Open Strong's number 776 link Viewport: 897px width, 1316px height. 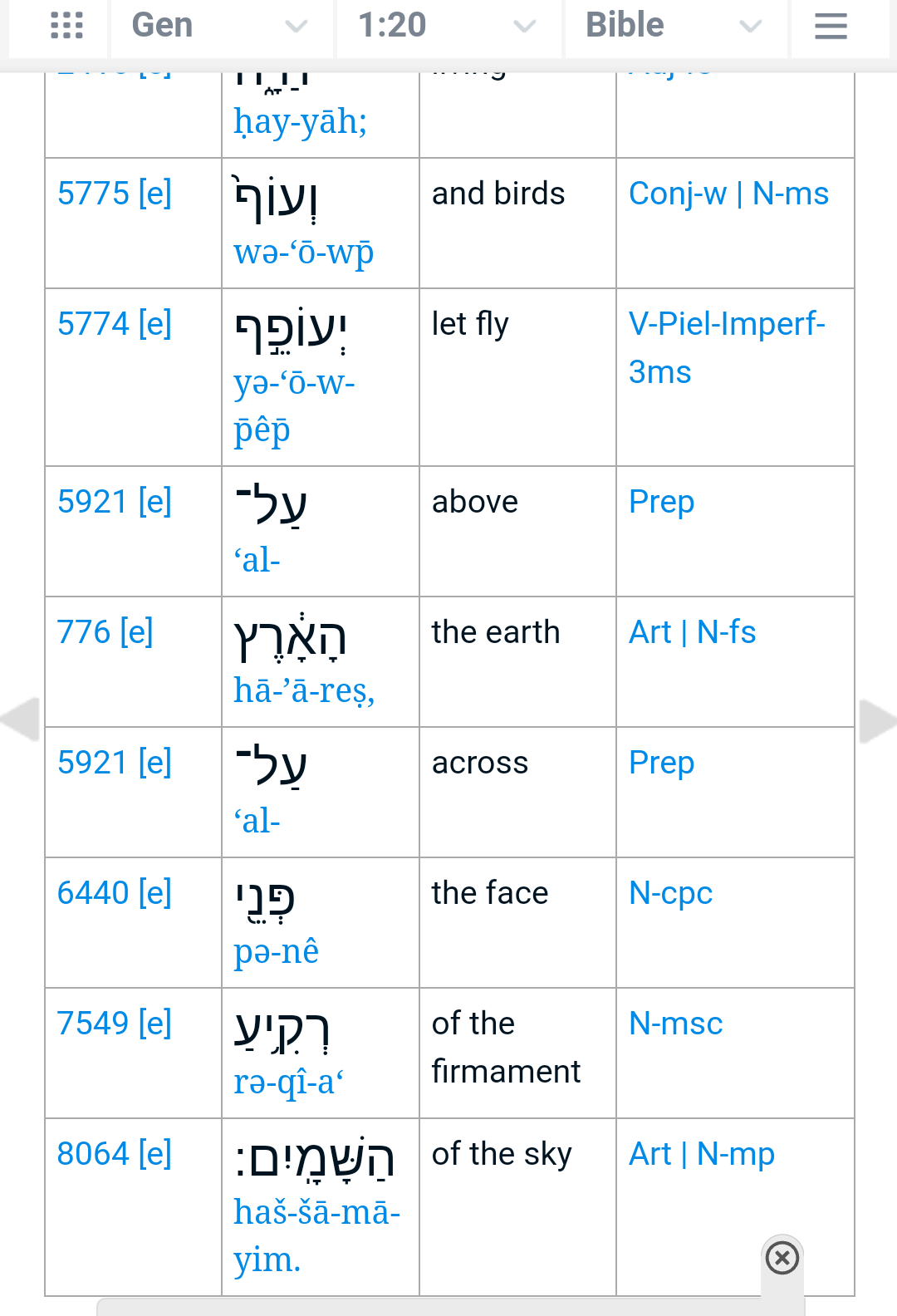coord(83,632)
